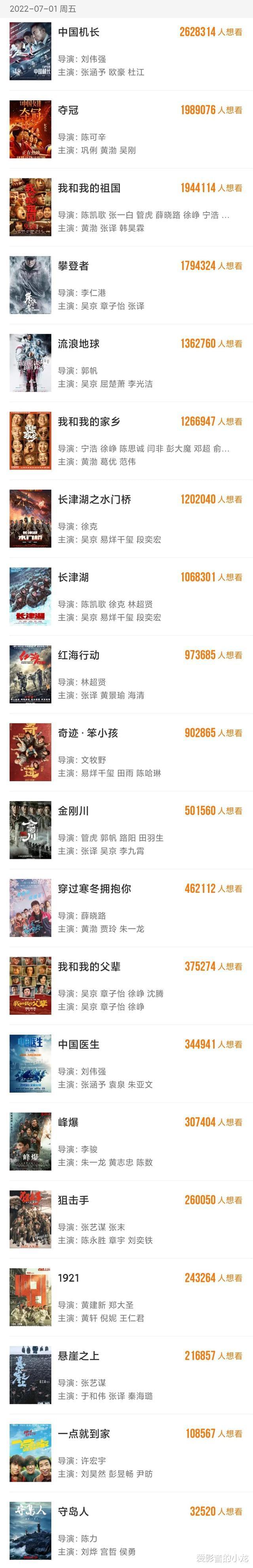Open 奇迹·笨小孩 movie entry
The image size is (253, 1568).
[x=88, y=733]
